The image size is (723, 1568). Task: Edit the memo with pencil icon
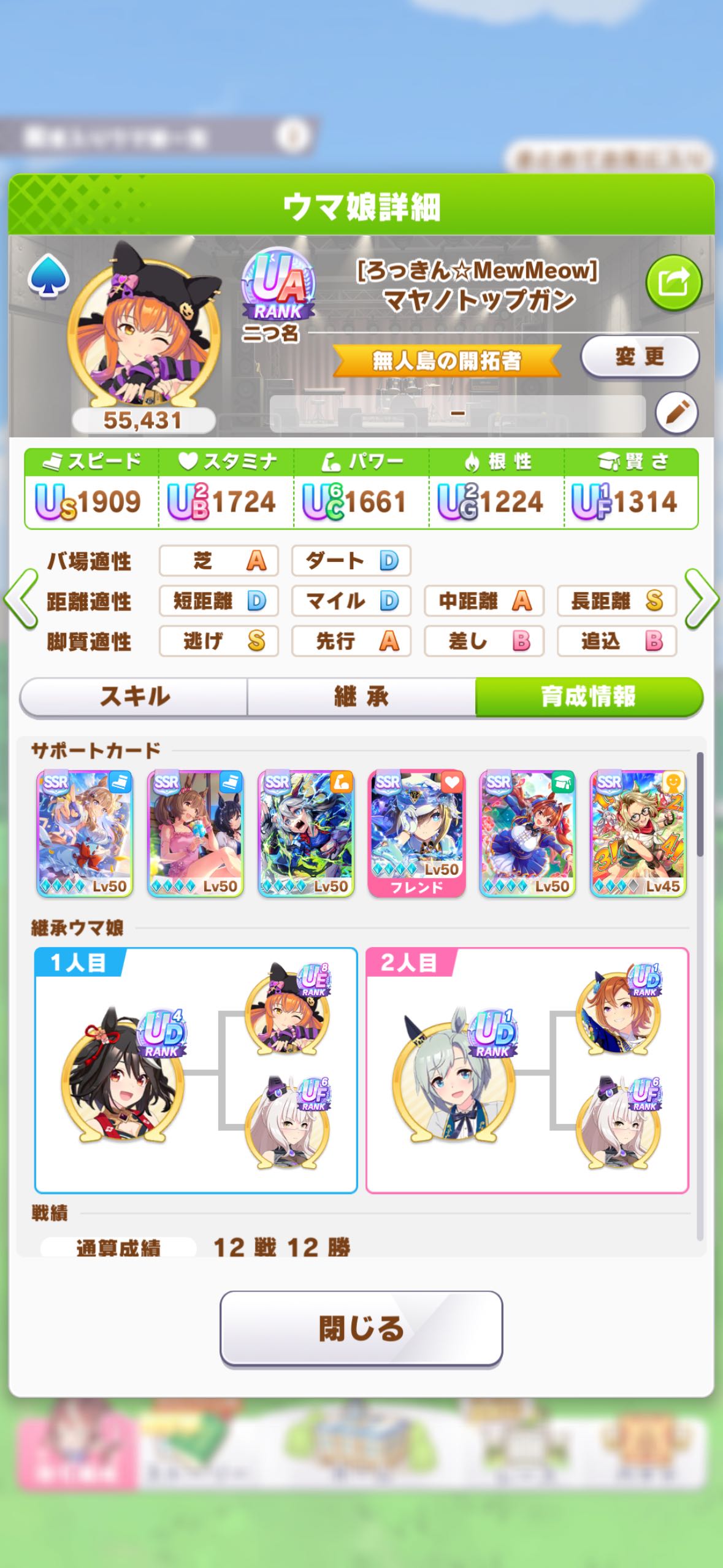676,412
